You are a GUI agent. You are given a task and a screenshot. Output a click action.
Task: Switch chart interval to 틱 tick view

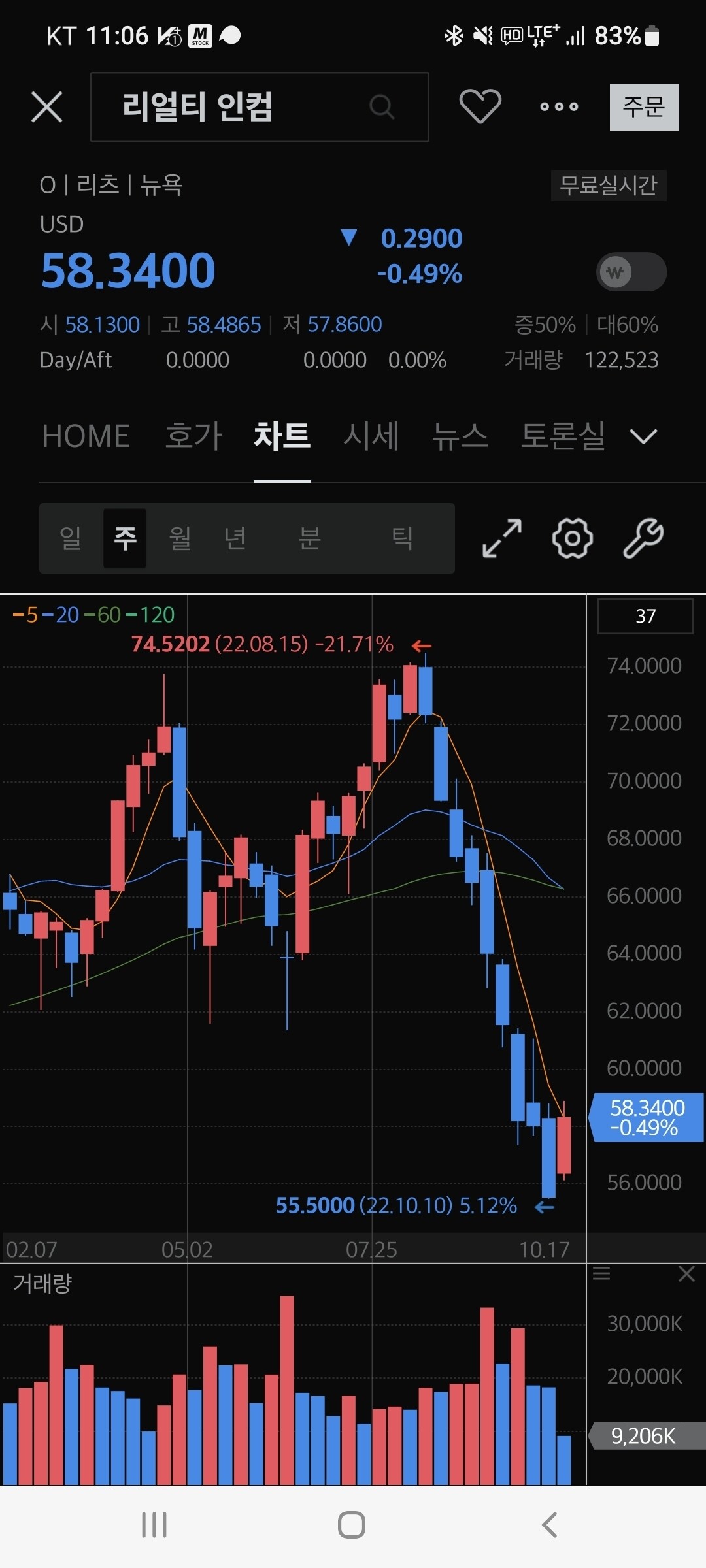point(402,538)
